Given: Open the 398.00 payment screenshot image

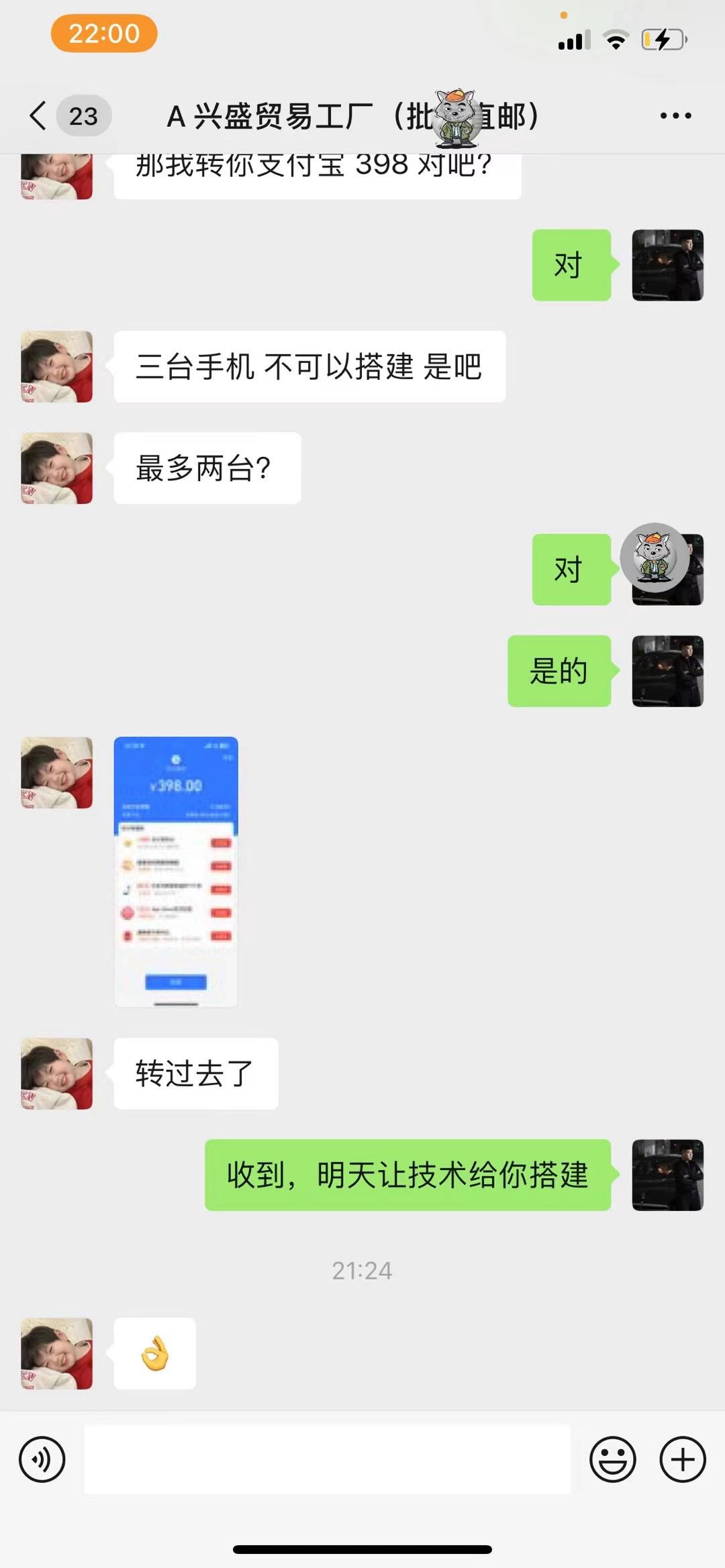Looking at the screenshot, I should [176, 871].
